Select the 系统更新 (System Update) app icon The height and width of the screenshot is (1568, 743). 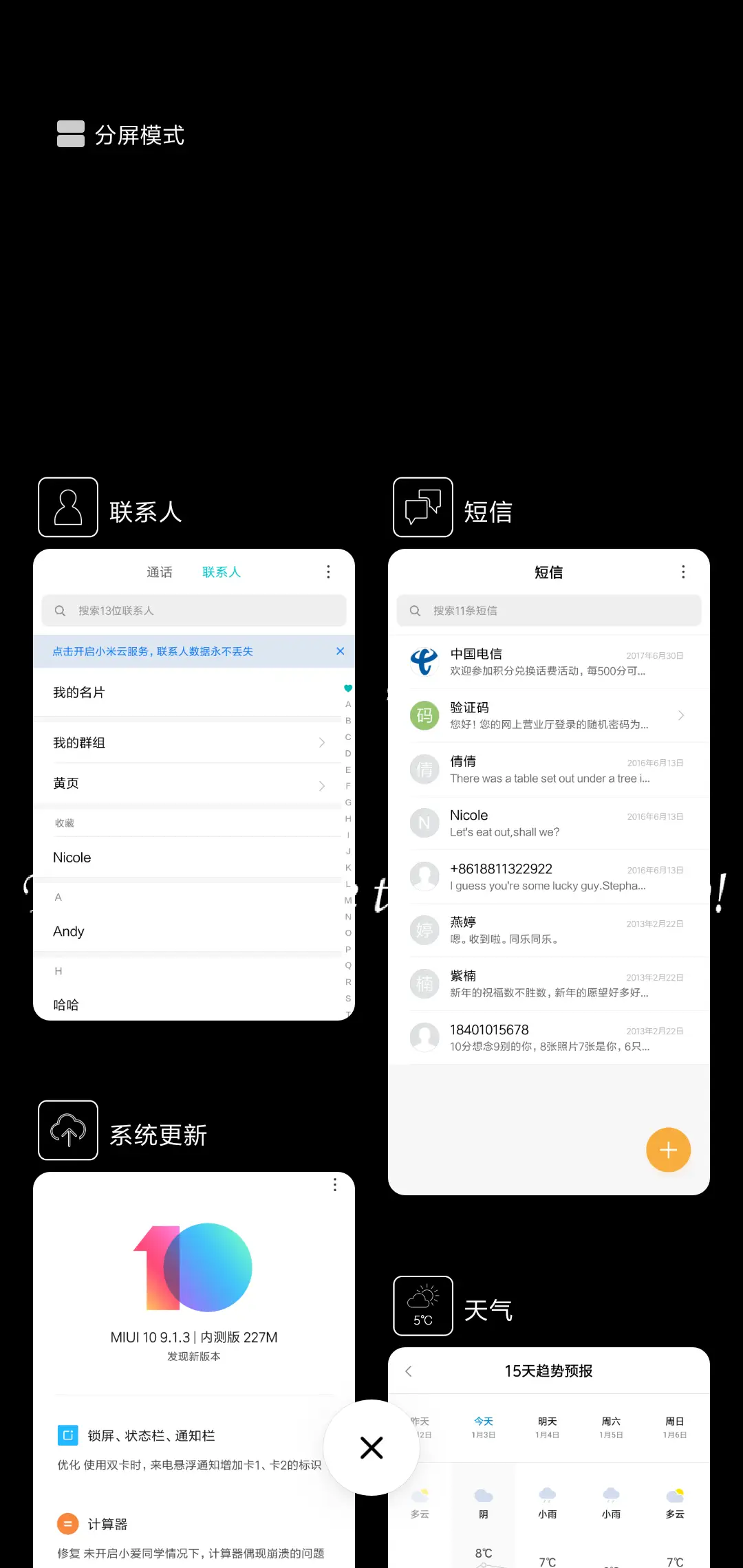click(67, 1130)
